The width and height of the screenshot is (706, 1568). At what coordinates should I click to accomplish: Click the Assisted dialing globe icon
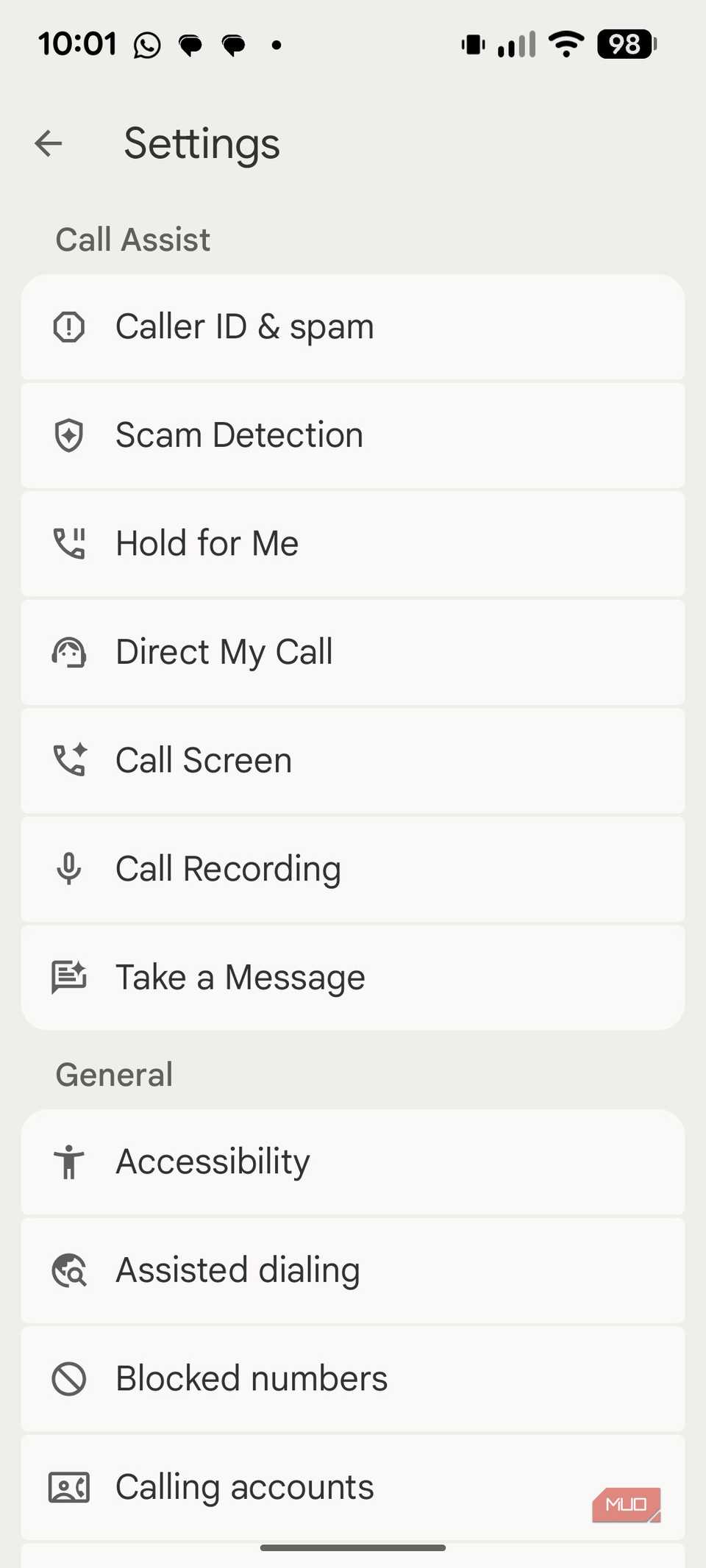[69, 1270]
